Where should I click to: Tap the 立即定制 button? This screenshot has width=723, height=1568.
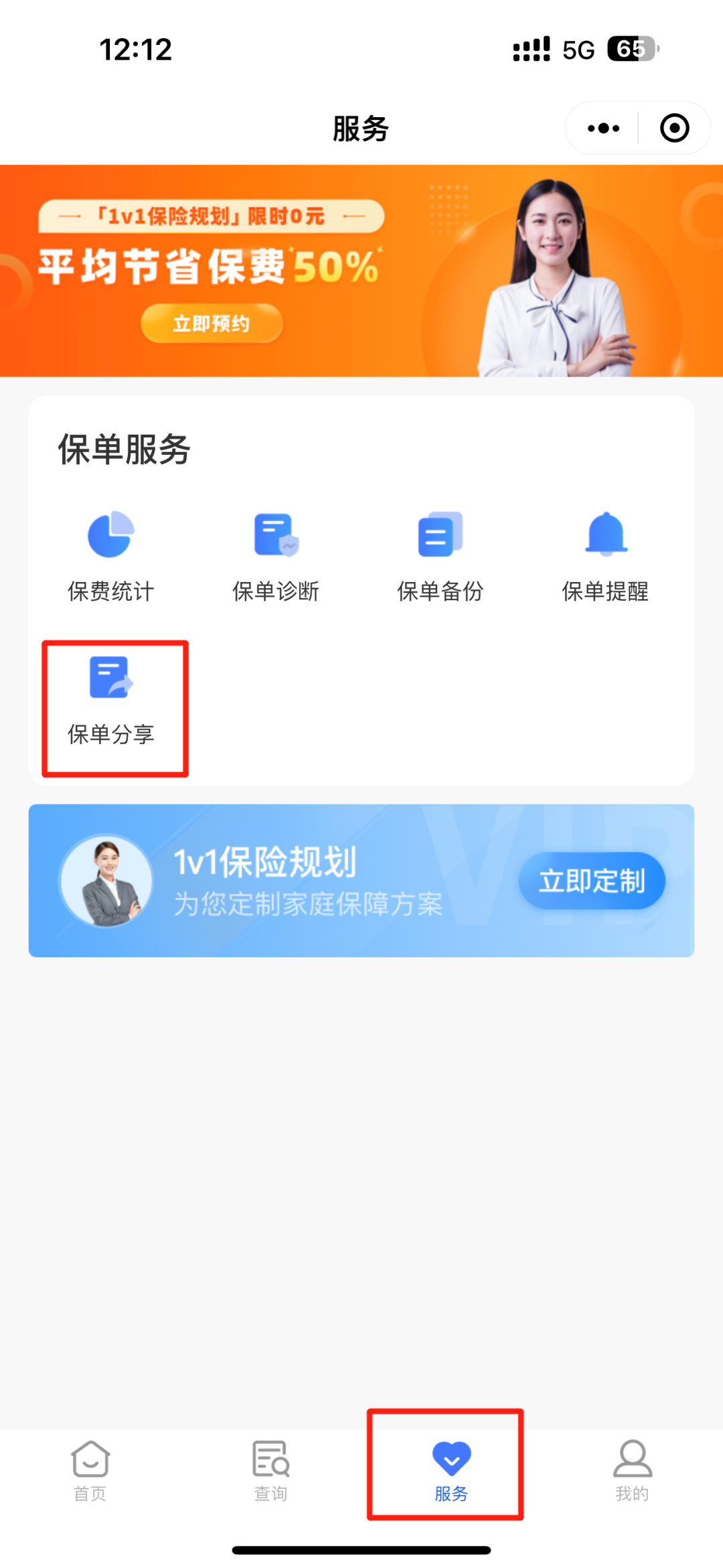coord(592,881)
